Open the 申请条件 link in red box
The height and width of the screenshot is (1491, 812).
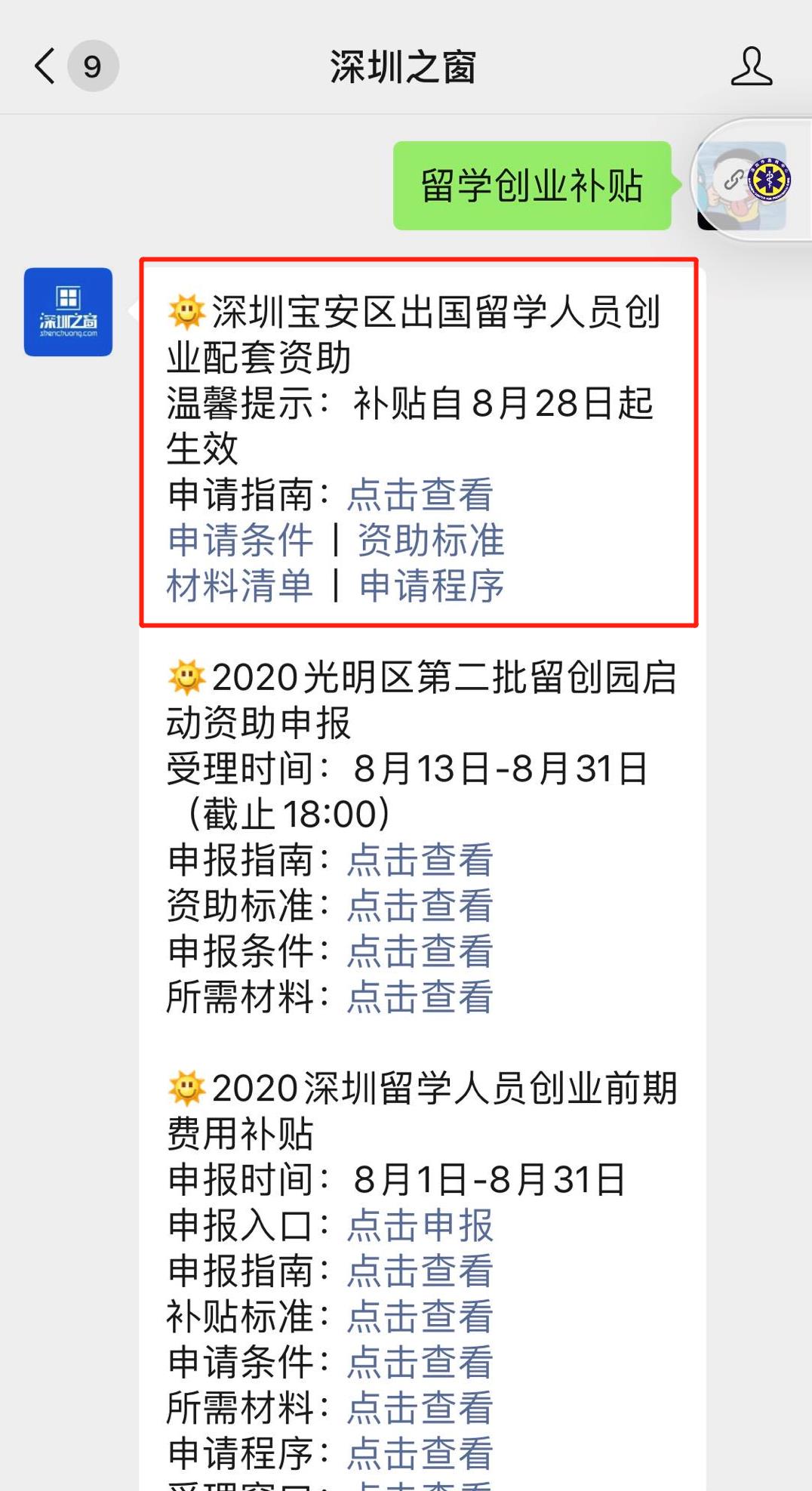[240, 541]
